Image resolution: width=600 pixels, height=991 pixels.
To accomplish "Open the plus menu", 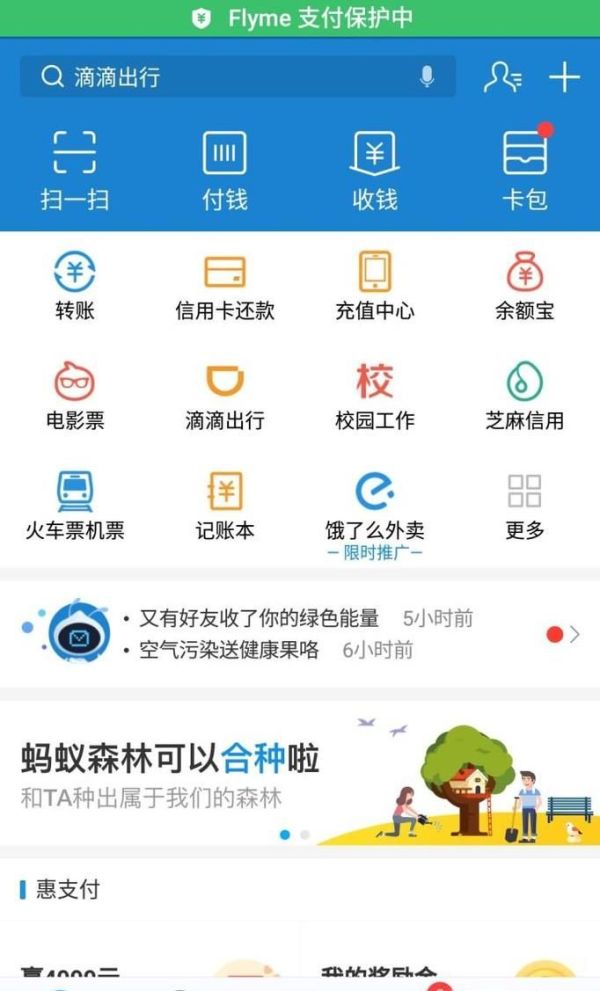I will coord(564,77).
